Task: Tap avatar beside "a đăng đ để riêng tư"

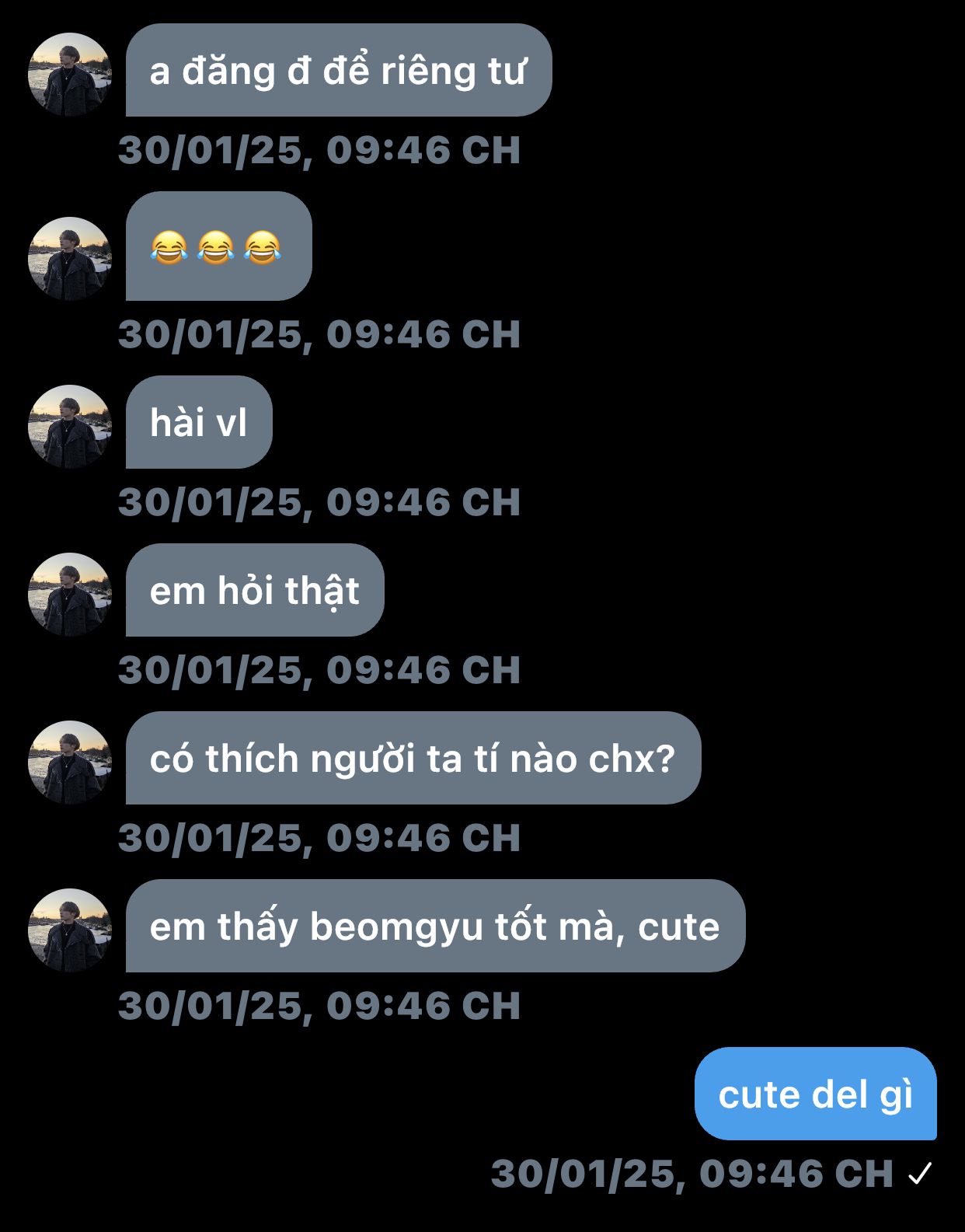Action: [70, 75]
